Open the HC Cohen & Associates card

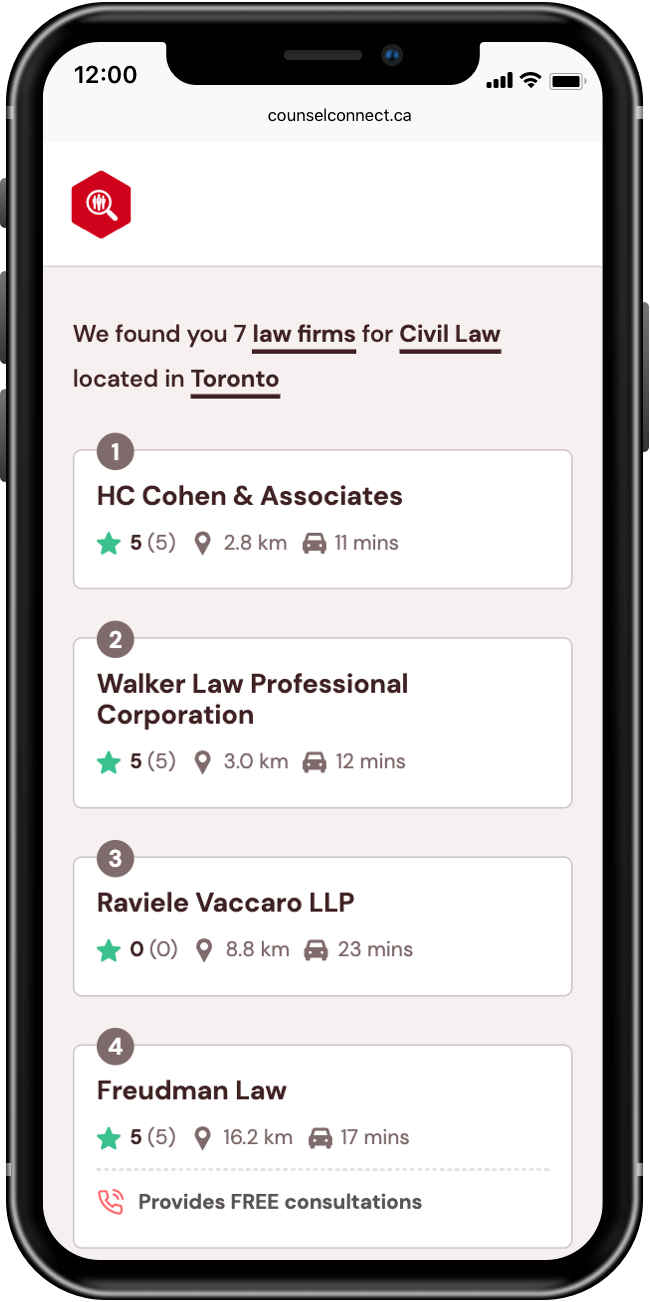(322, 519)
